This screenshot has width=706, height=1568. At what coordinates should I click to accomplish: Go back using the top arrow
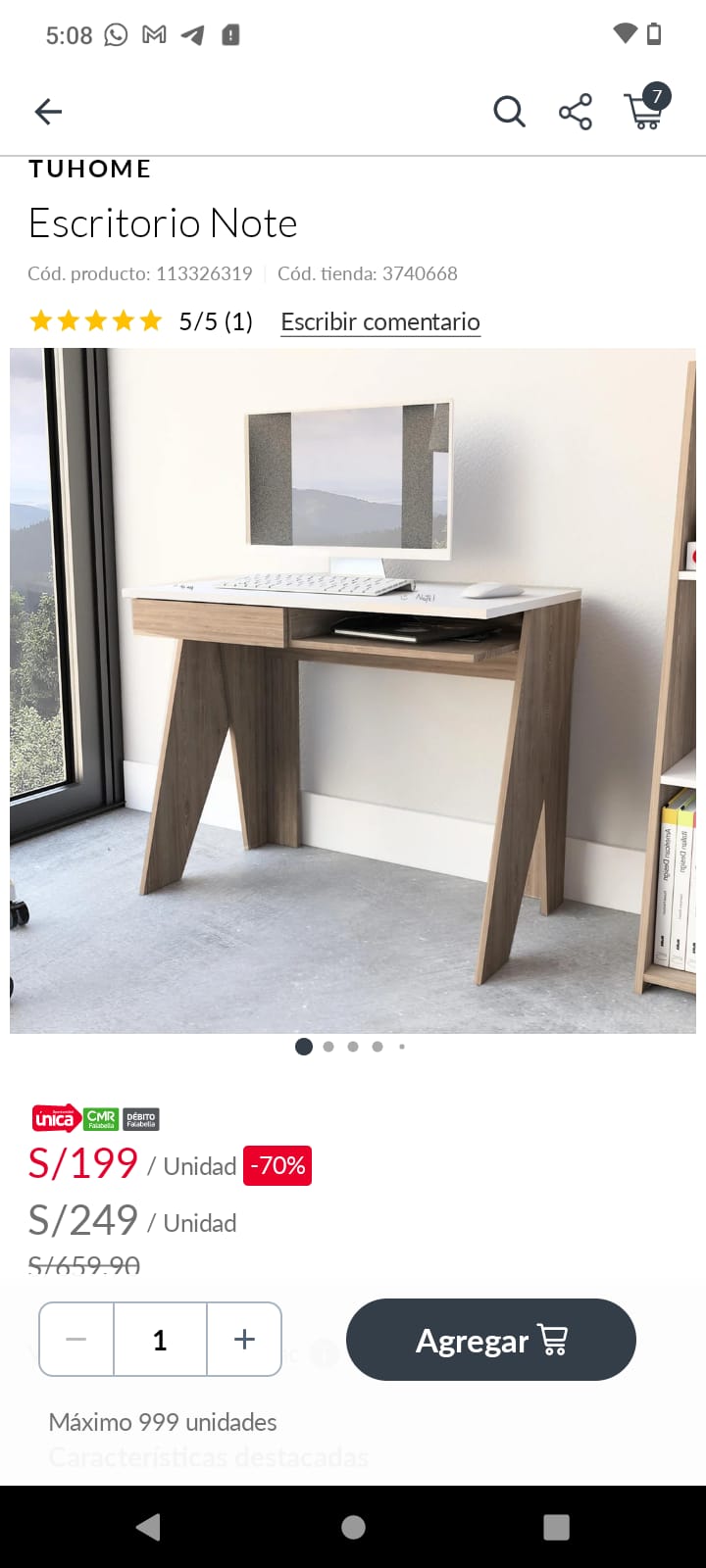[x=48, y=112]
